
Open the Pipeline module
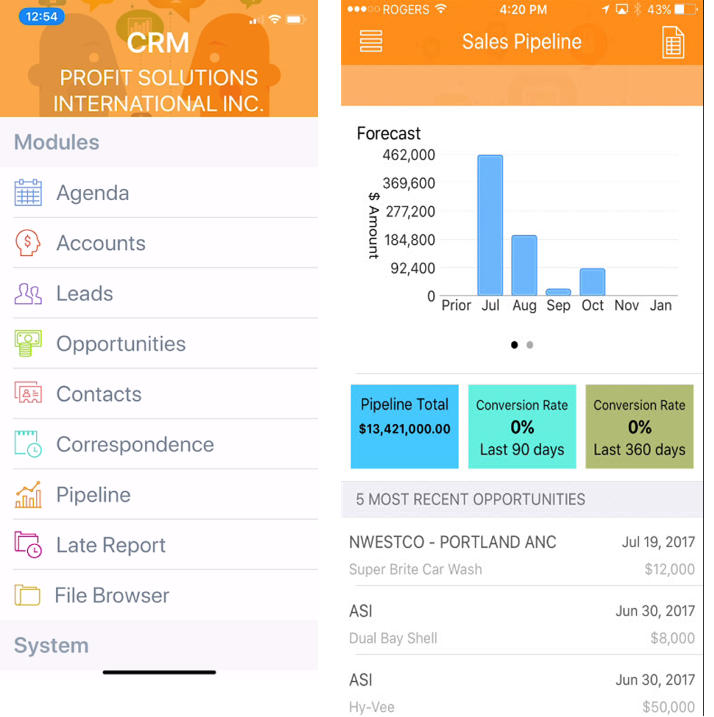point(93,495)
